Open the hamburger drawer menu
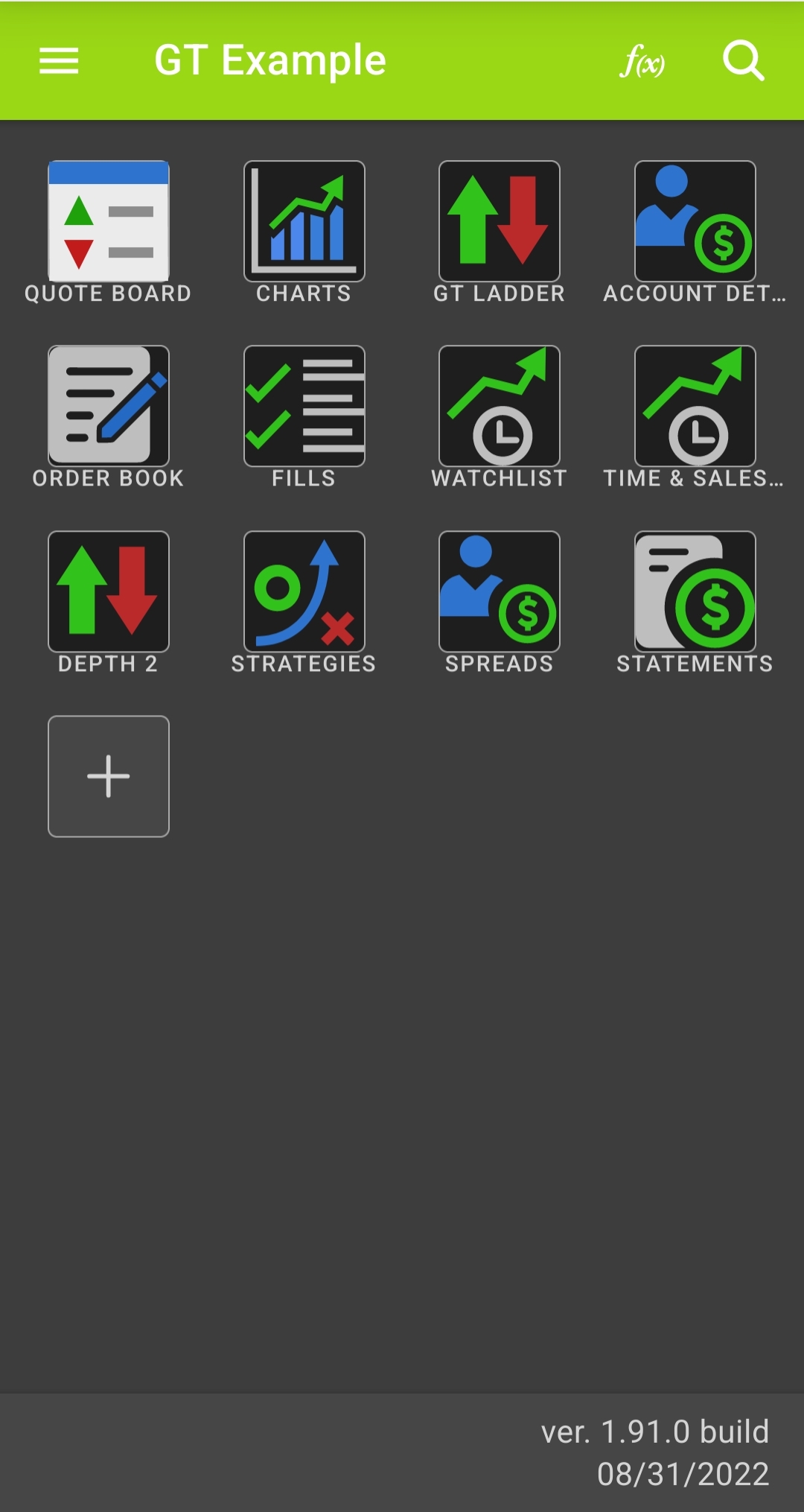This screenshot has height=1512, width=804. click(59, 60)
